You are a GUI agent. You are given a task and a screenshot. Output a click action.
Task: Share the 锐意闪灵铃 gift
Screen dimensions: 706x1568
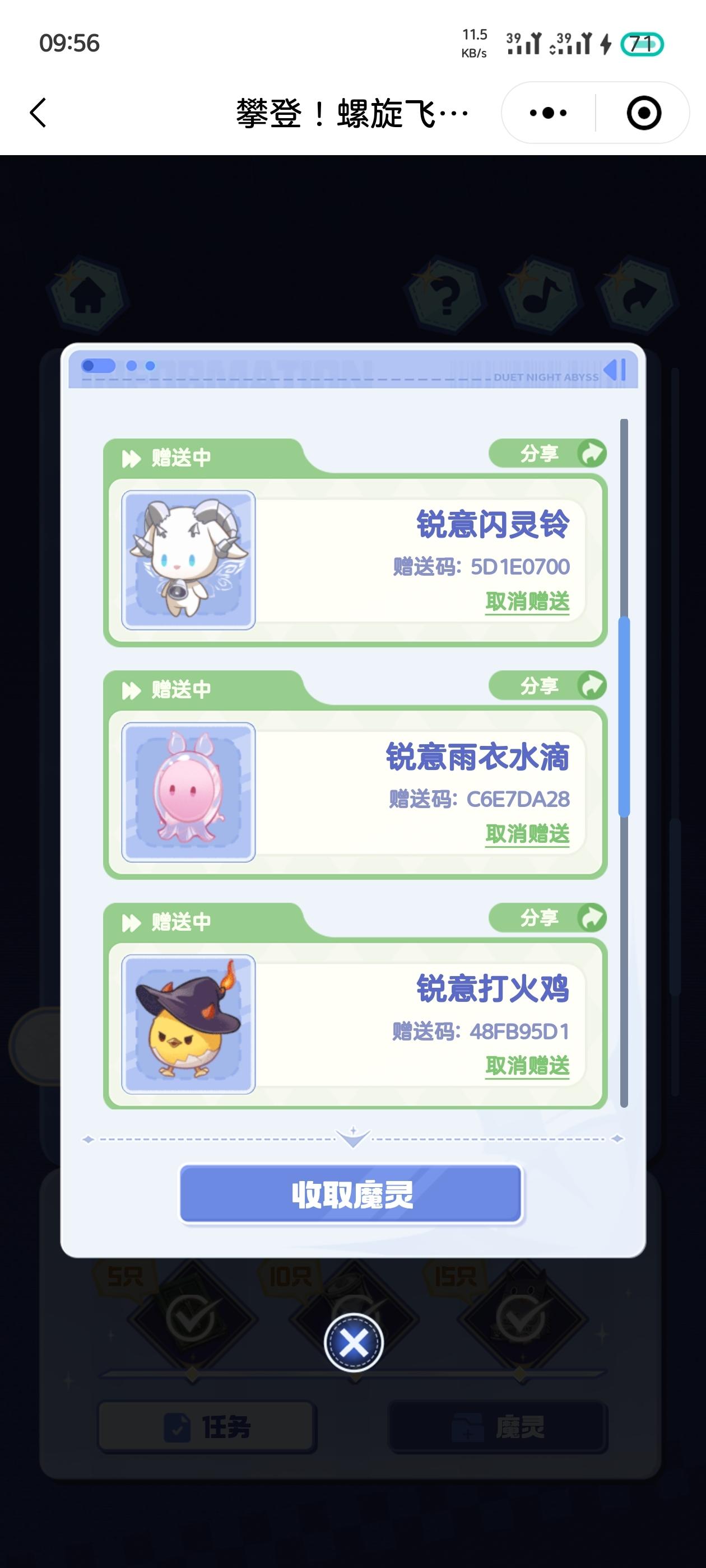(547, 454)
